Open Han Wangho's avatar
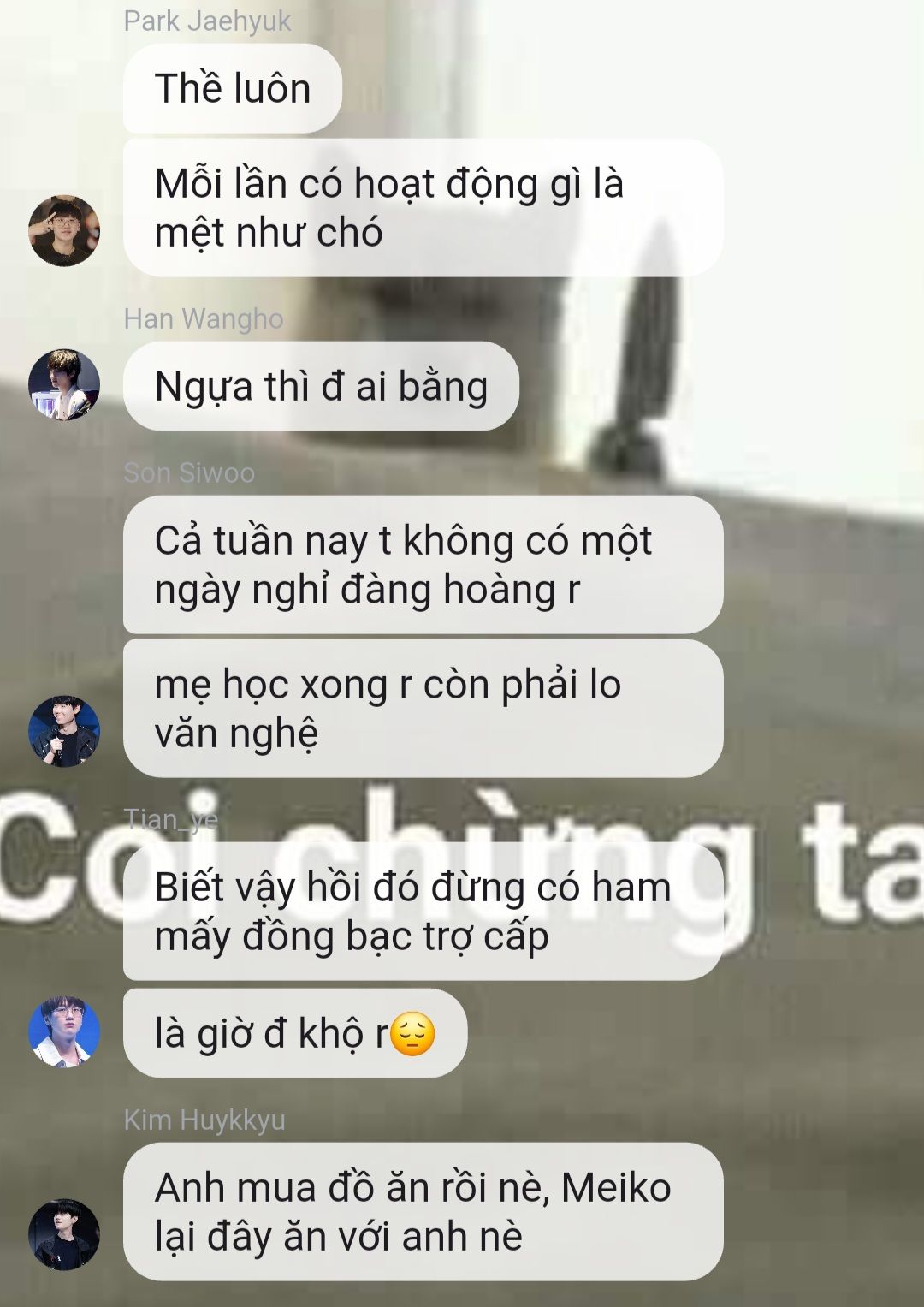Viewport: 924px width, 1307px height. click(64, 384)
